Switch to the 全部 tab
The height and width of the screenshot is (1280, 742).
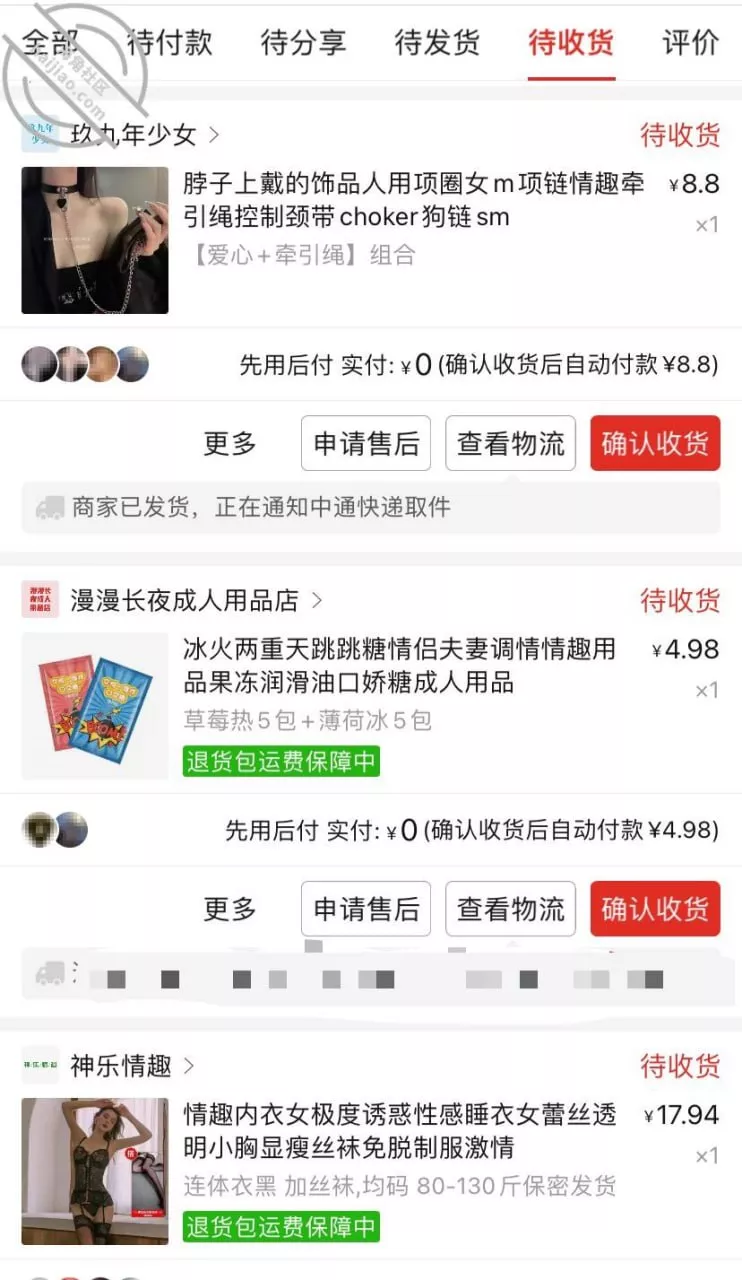49,42
